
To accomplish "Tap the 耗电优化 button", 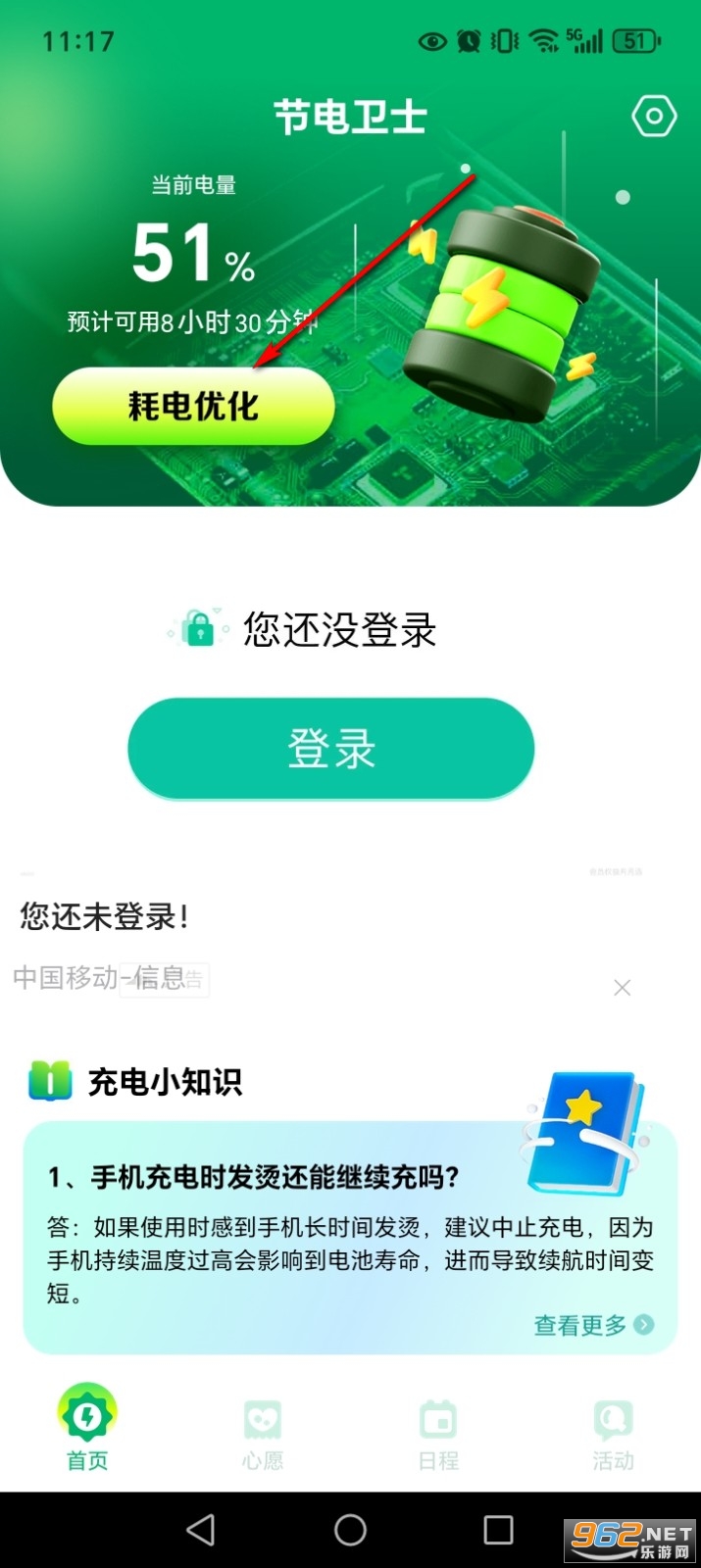I will point(193,406).
